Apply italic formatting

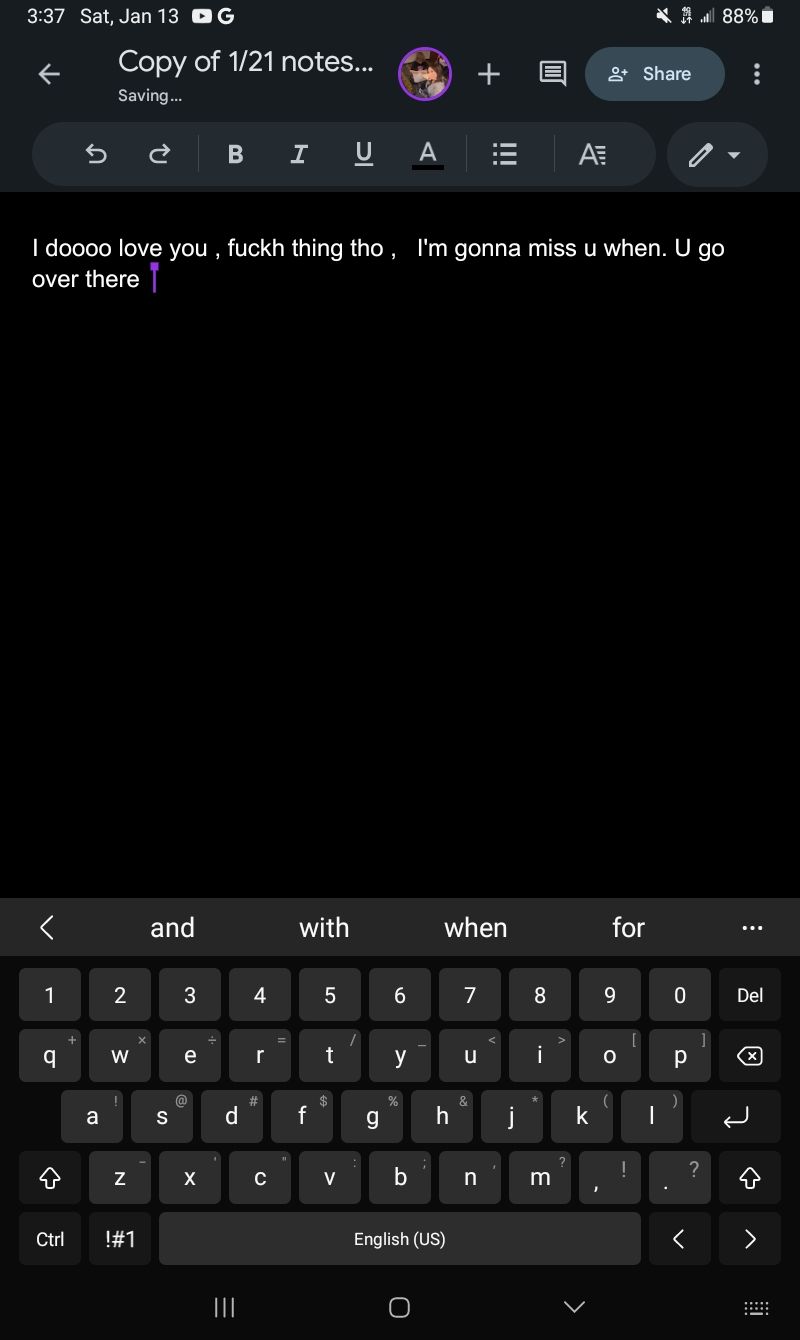tap(298, 154)
